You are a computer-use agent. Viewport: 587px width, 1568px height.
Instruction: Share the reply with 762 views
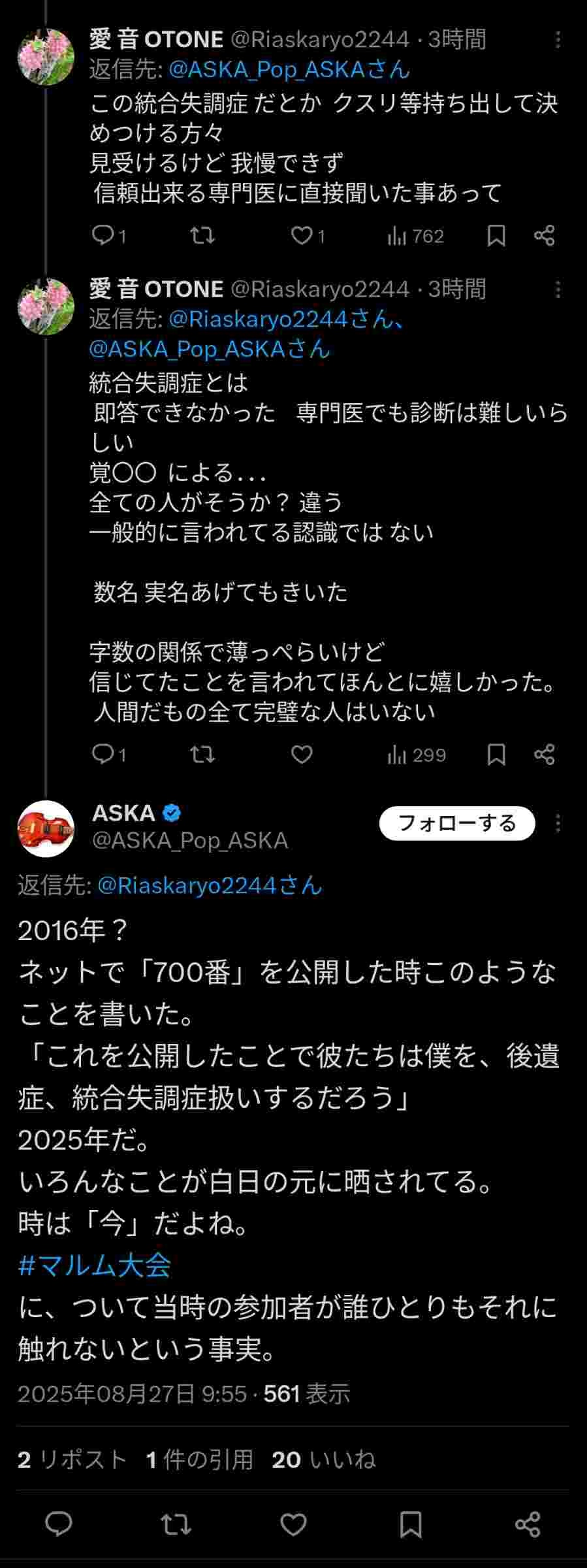tap(544, 236)
